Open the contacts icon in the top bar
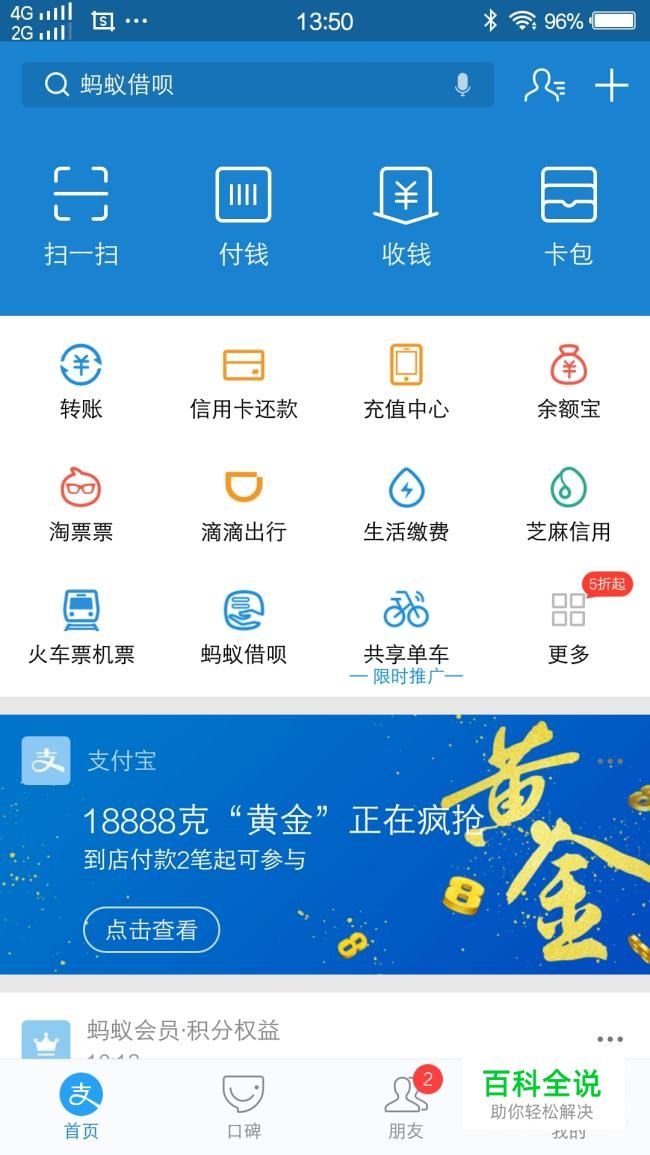The width and height of the screenshot is (650, 1155). [x=545, y=86]
